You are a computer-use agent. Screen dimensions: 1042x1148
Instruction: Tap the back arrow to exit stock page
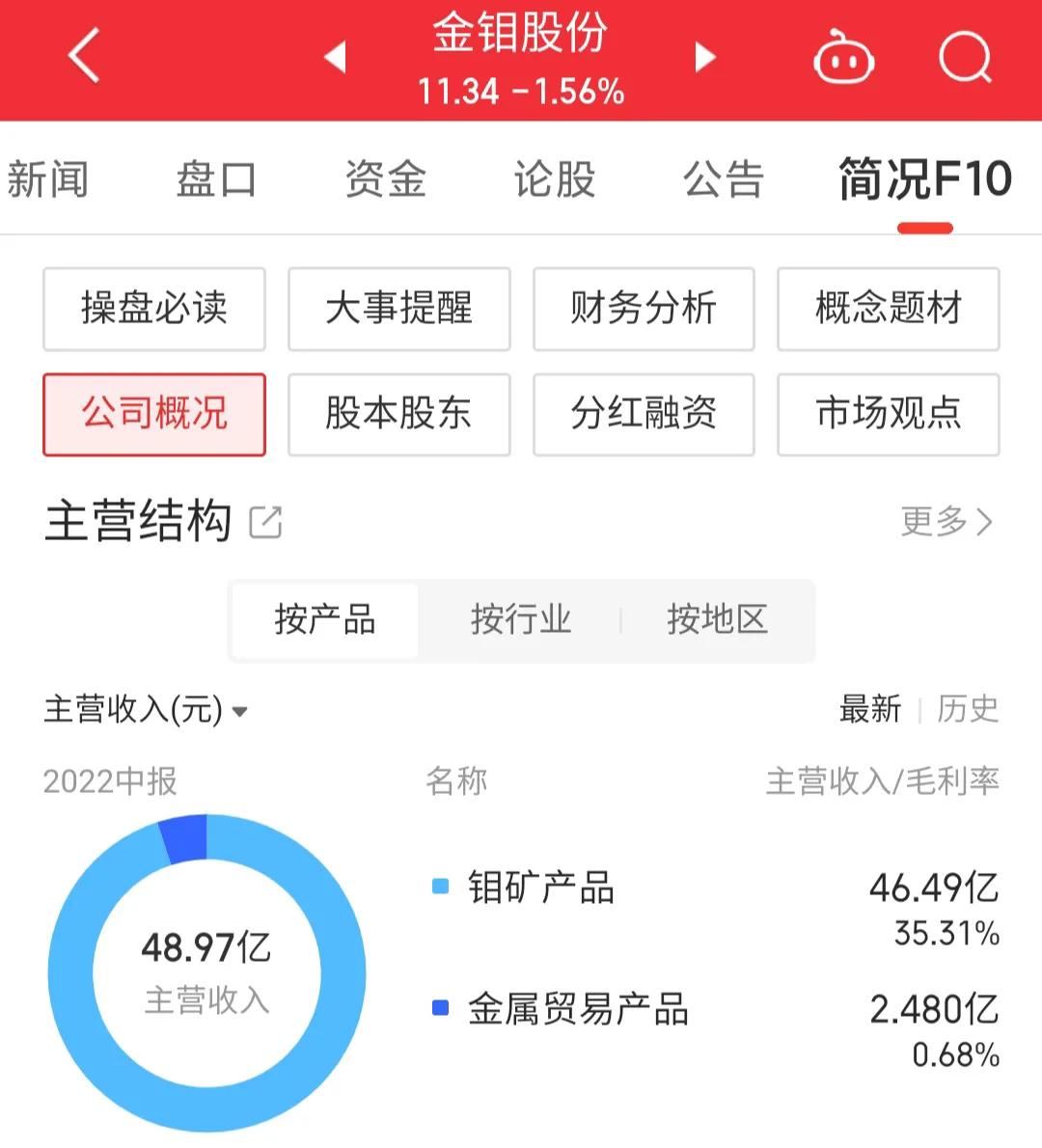tap(82, 55)
